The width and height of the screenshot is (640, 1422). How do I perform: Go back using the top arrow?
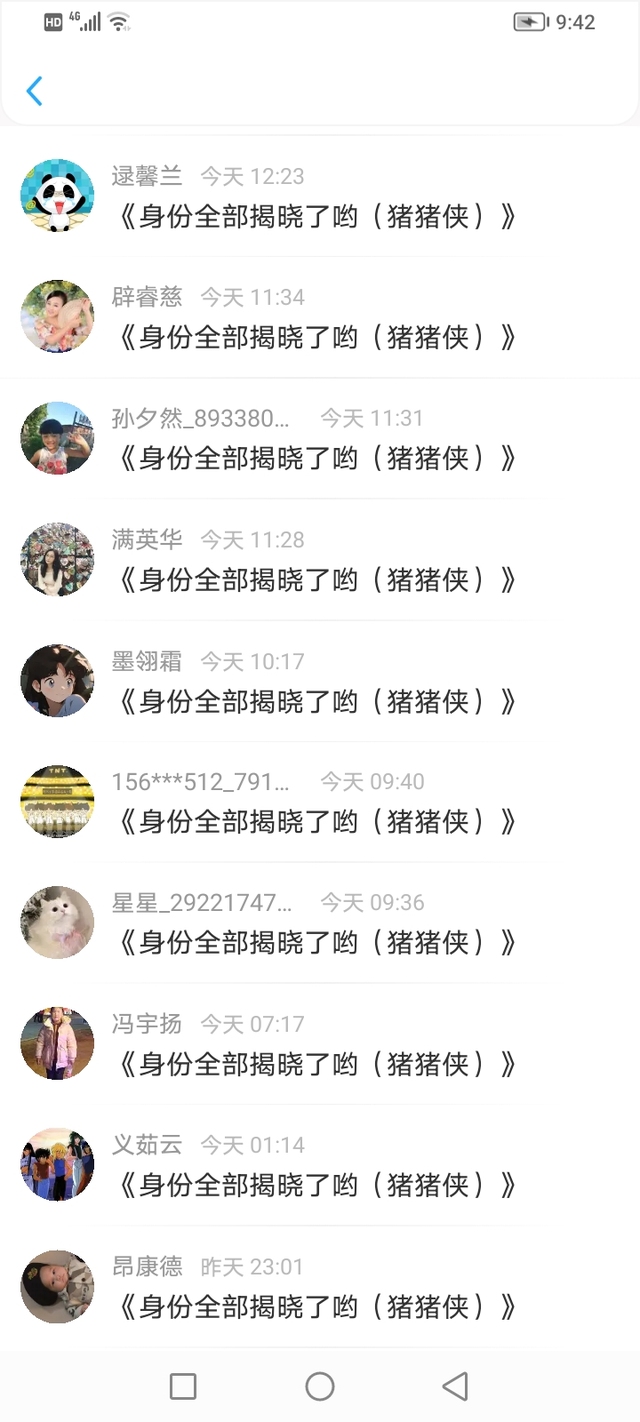tap(34, 91)
